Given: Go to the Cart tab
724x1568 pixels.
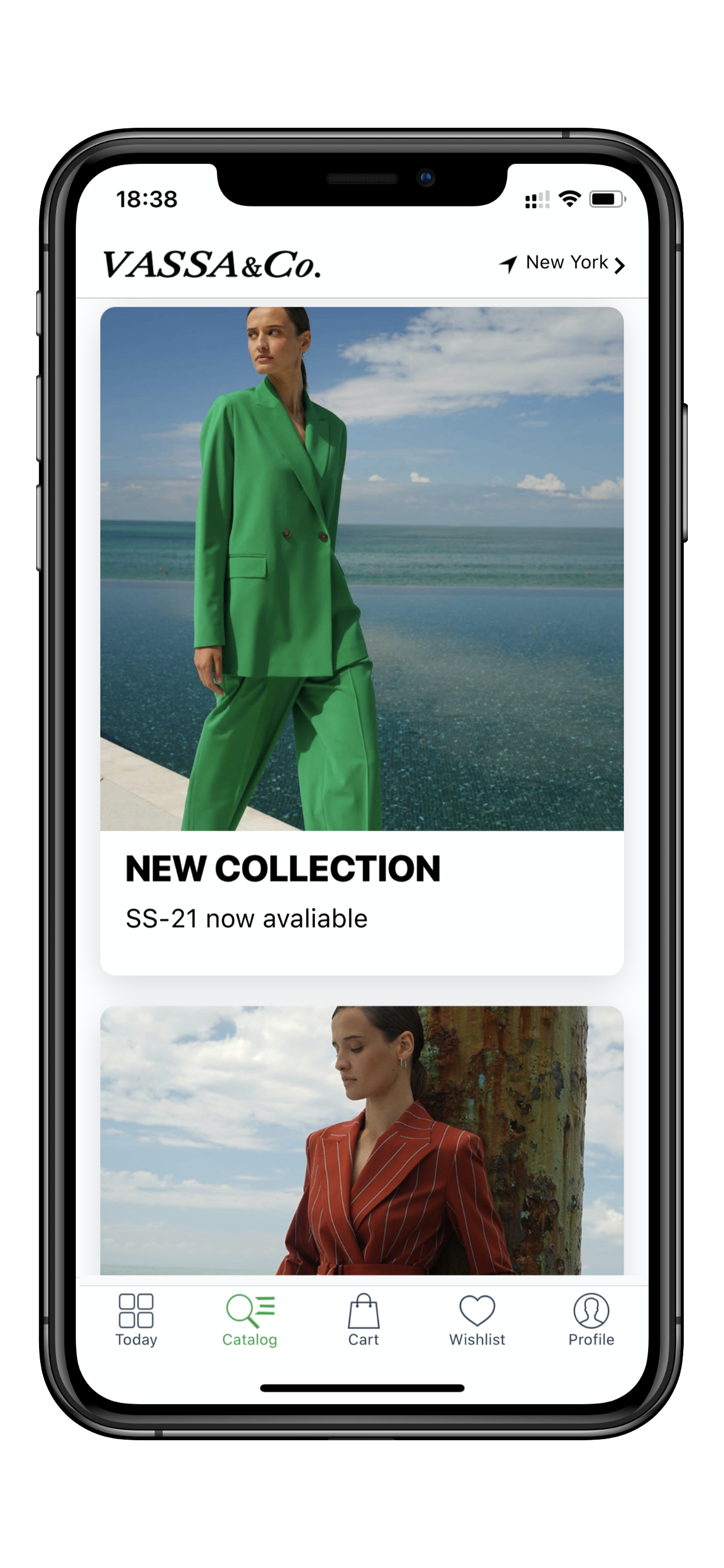Looking at the screenshot, I should (x=363, y=1319).
